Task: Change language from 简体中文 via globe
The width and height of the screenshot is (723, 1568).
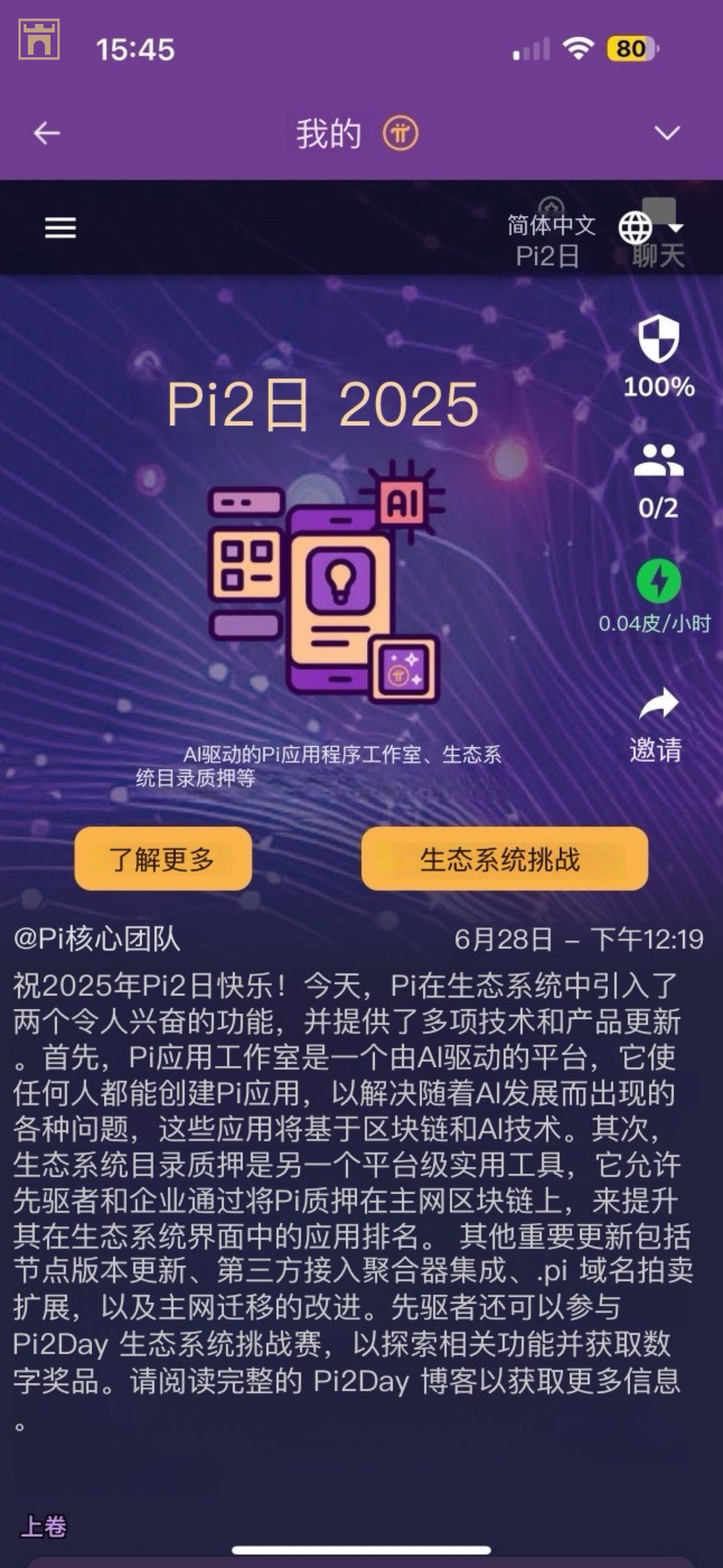Action: tap(635, 228)
